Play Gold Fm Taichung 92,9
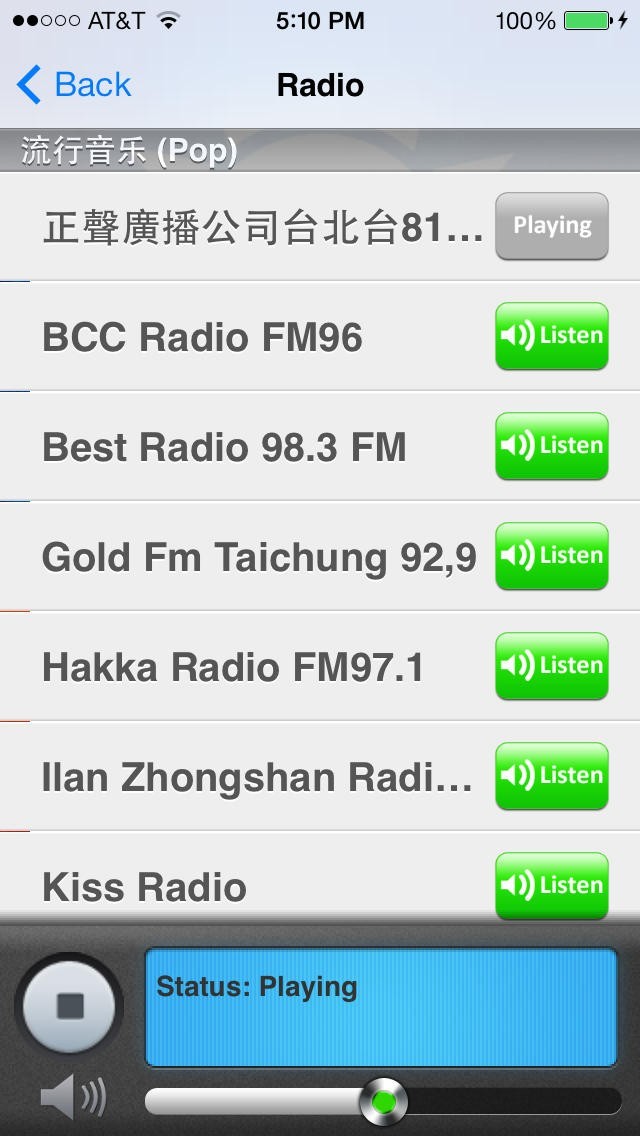 551,556
